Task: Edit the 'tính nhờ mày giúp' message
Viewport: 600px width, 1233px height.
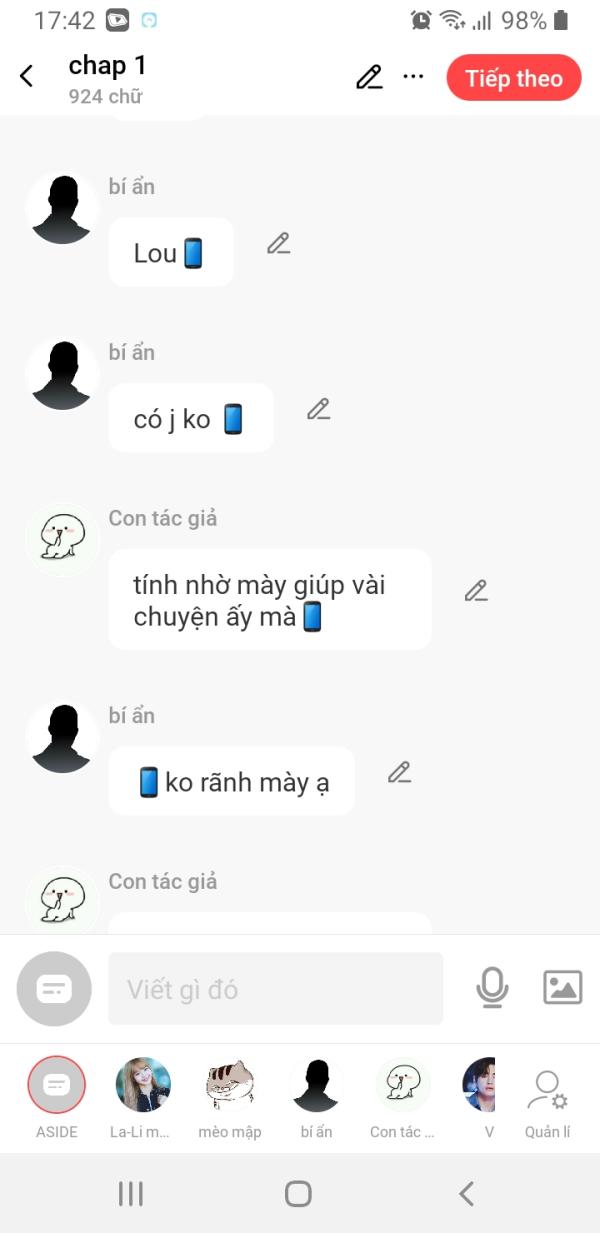Action: 476,591
